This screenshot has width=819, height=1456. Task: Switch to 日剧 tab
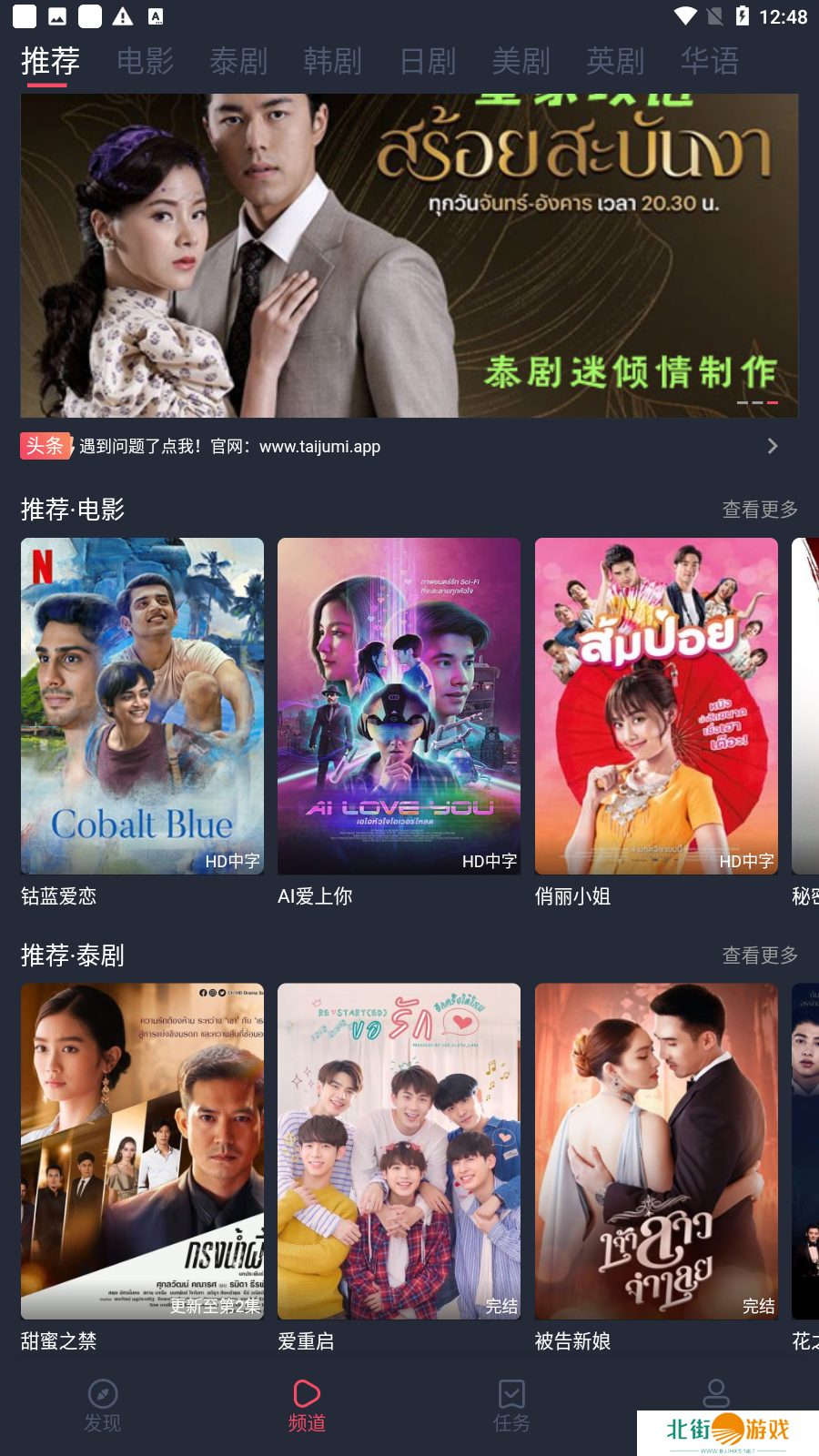(x=428, y=61)
